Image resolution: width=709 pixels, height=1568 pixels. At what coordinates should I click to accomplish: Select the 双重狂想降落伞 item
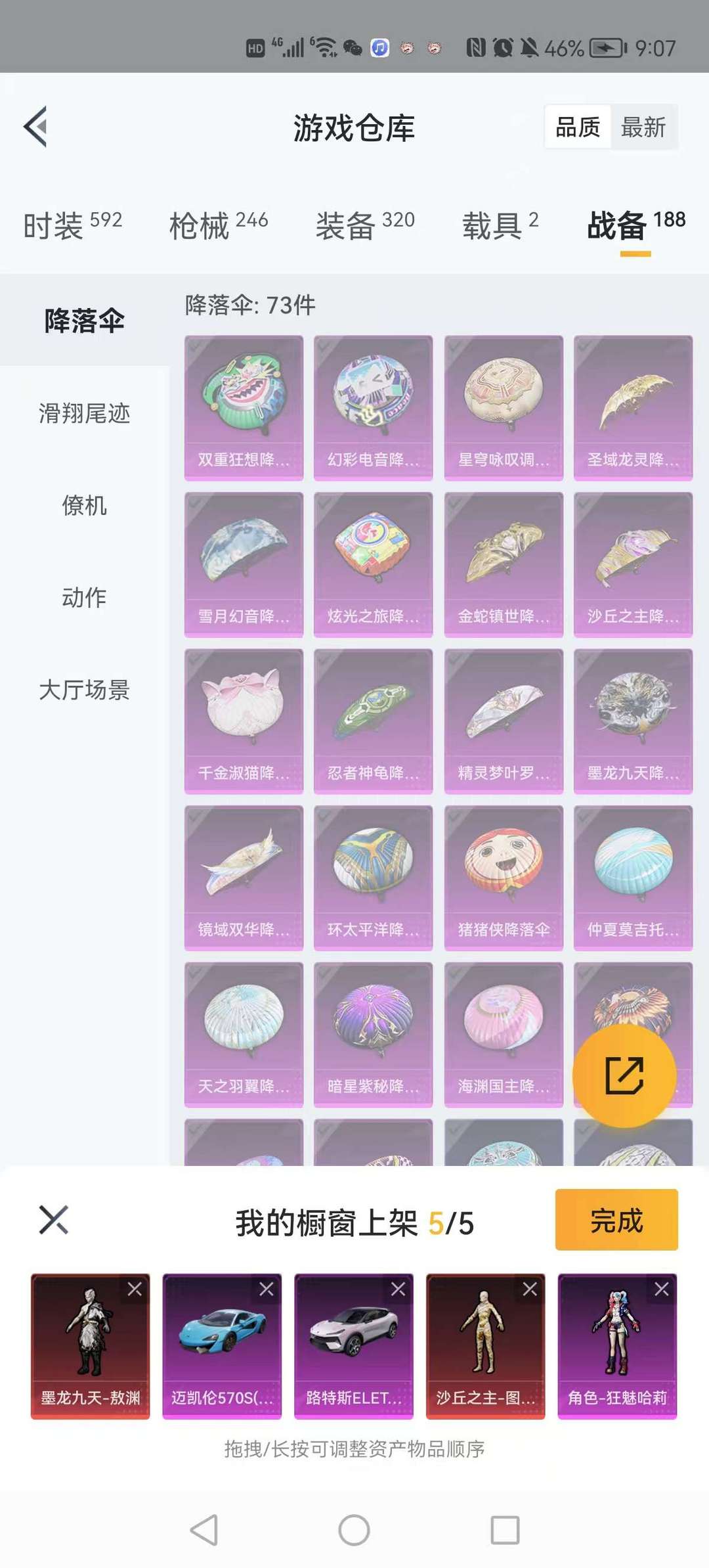tap(244, 408)
